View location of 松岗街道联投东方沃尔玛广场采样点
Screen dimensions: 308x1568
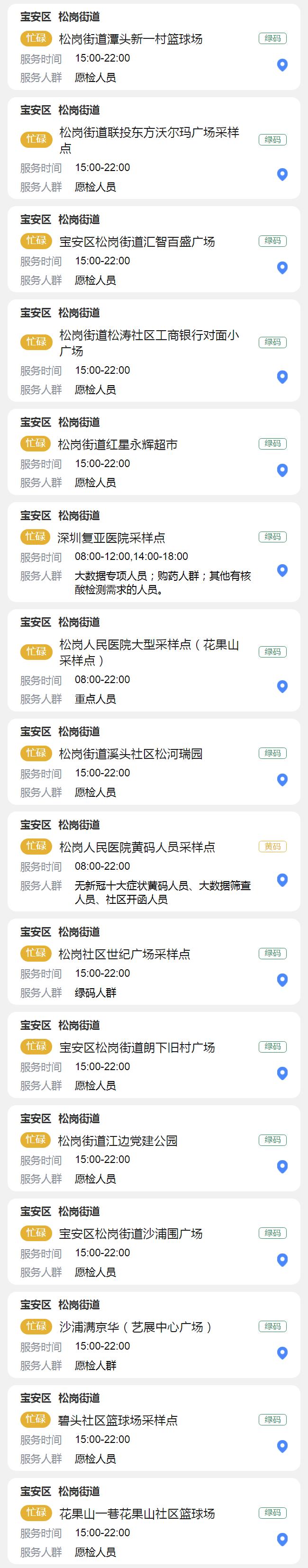[x=282, y=175]
